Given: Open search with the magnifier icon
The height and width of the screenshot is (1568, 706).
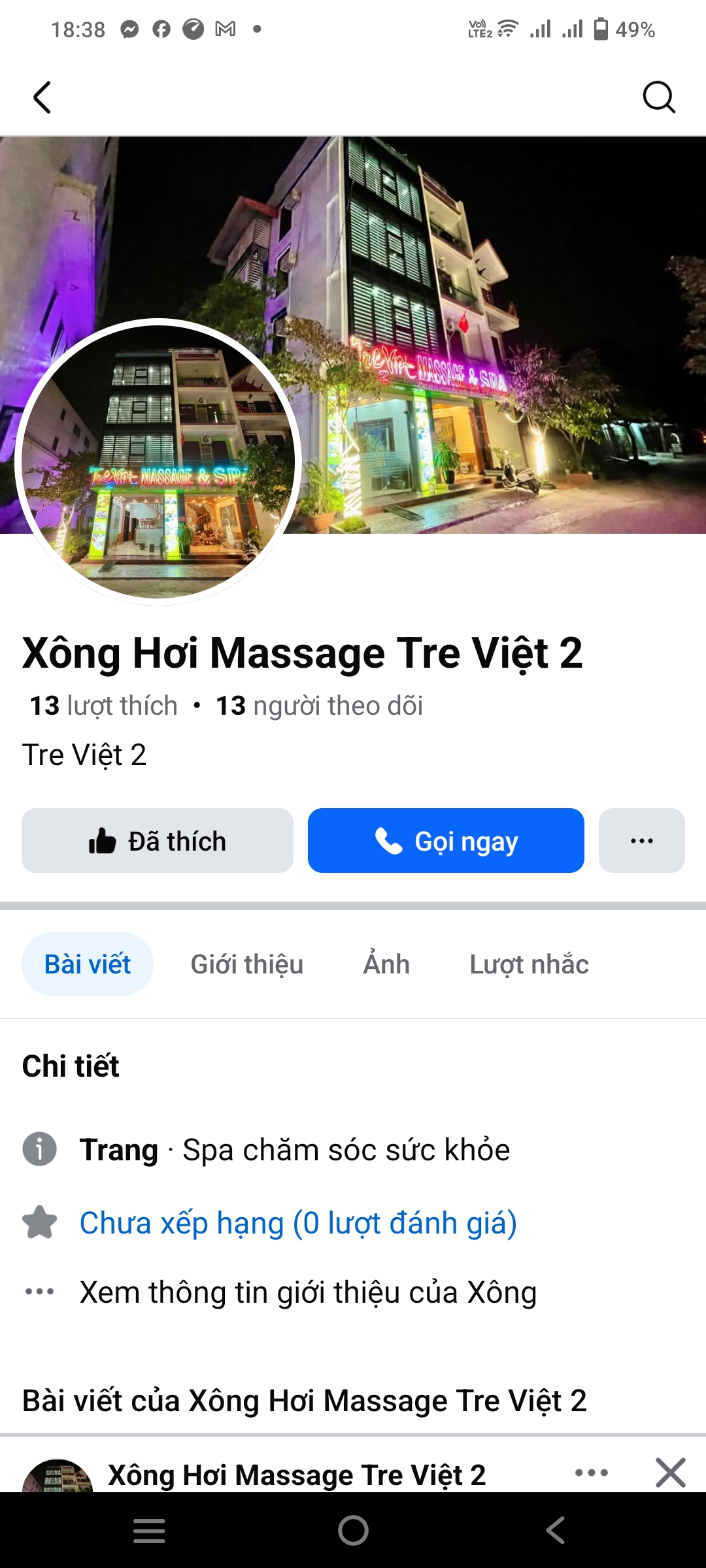Looking at the screenshot, I should click(658, 98).
